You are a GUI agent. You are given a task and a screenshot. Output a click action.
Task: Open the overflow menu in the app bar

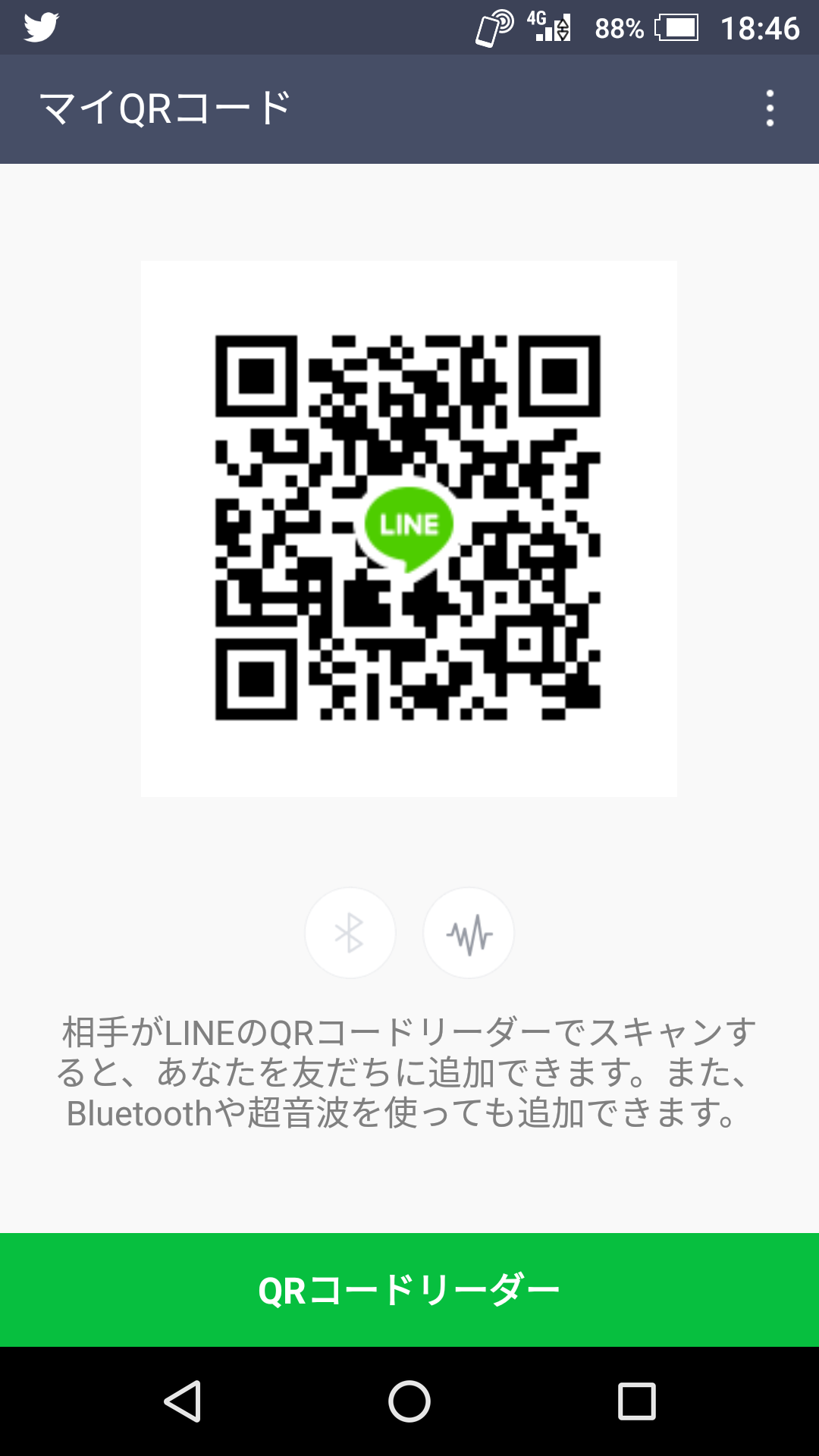(770, 108)
